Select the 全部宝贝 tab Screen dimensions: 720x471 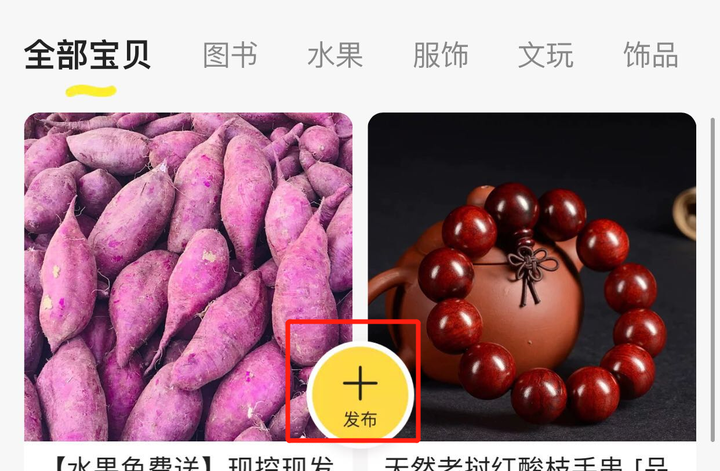87,55
